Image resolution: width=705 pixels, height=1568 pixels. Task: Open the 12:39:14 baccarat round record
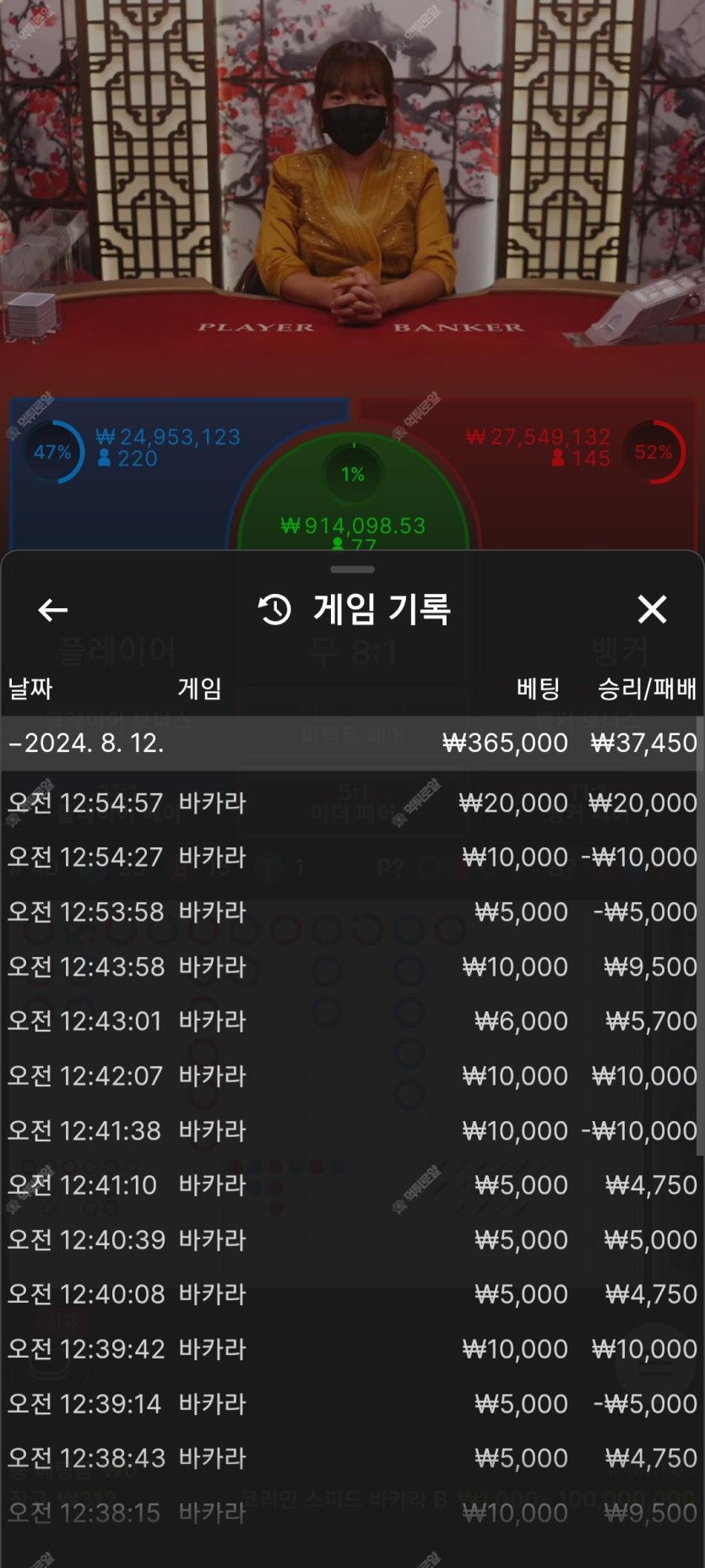[x=351, y=1403]
